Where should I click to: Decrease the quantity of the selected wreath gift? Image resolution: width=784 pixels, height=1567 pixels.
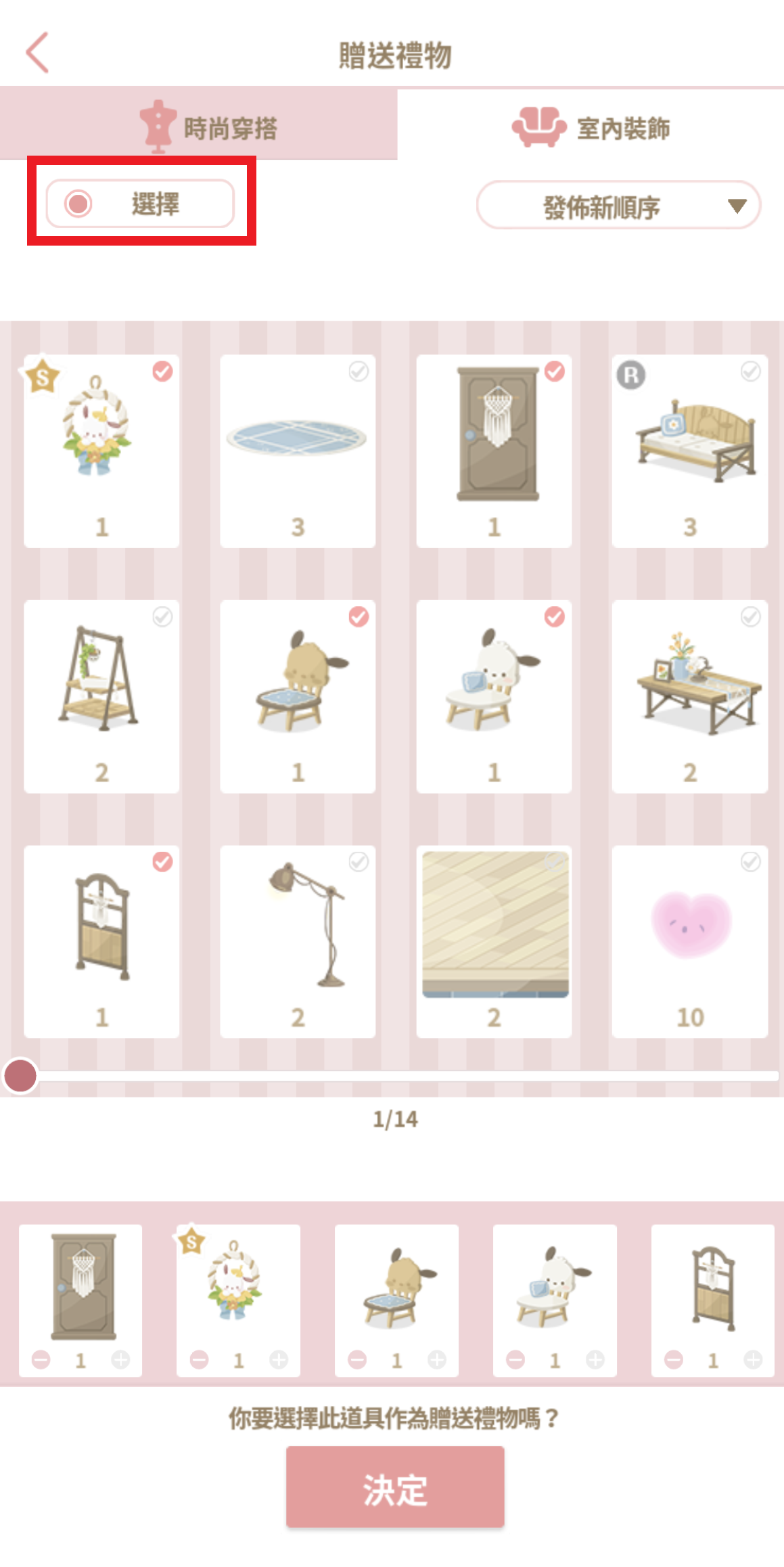pyautogui.click(x=199, y=1359)
